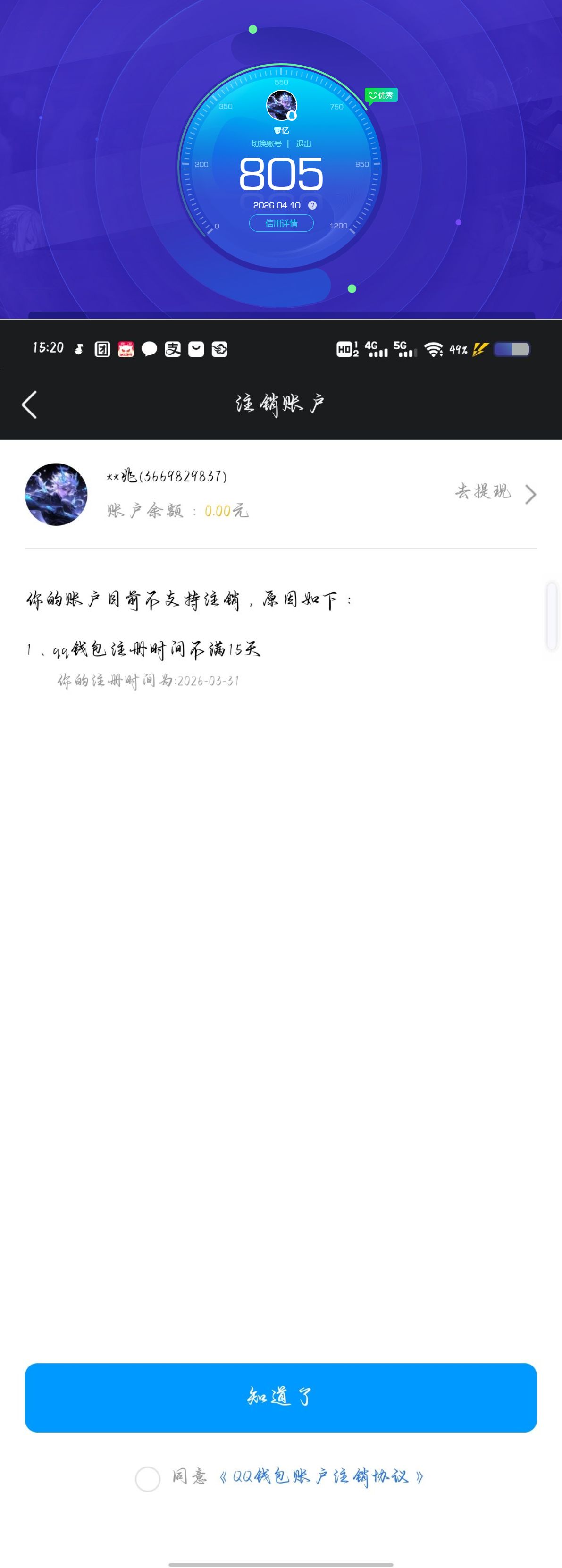
Task: Open reason item qq钱包注册时间不满15天
Action: [143, 649]
